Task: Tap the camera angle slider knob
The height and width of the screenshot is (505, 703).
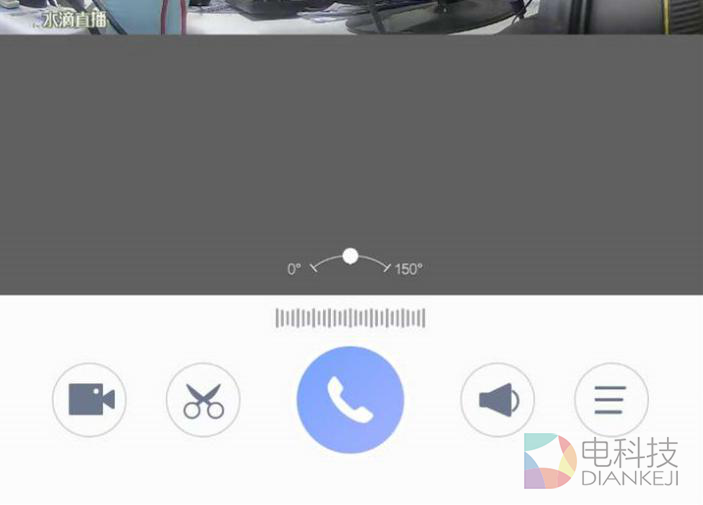Action: pyautogui.click(x=350, y=256)
